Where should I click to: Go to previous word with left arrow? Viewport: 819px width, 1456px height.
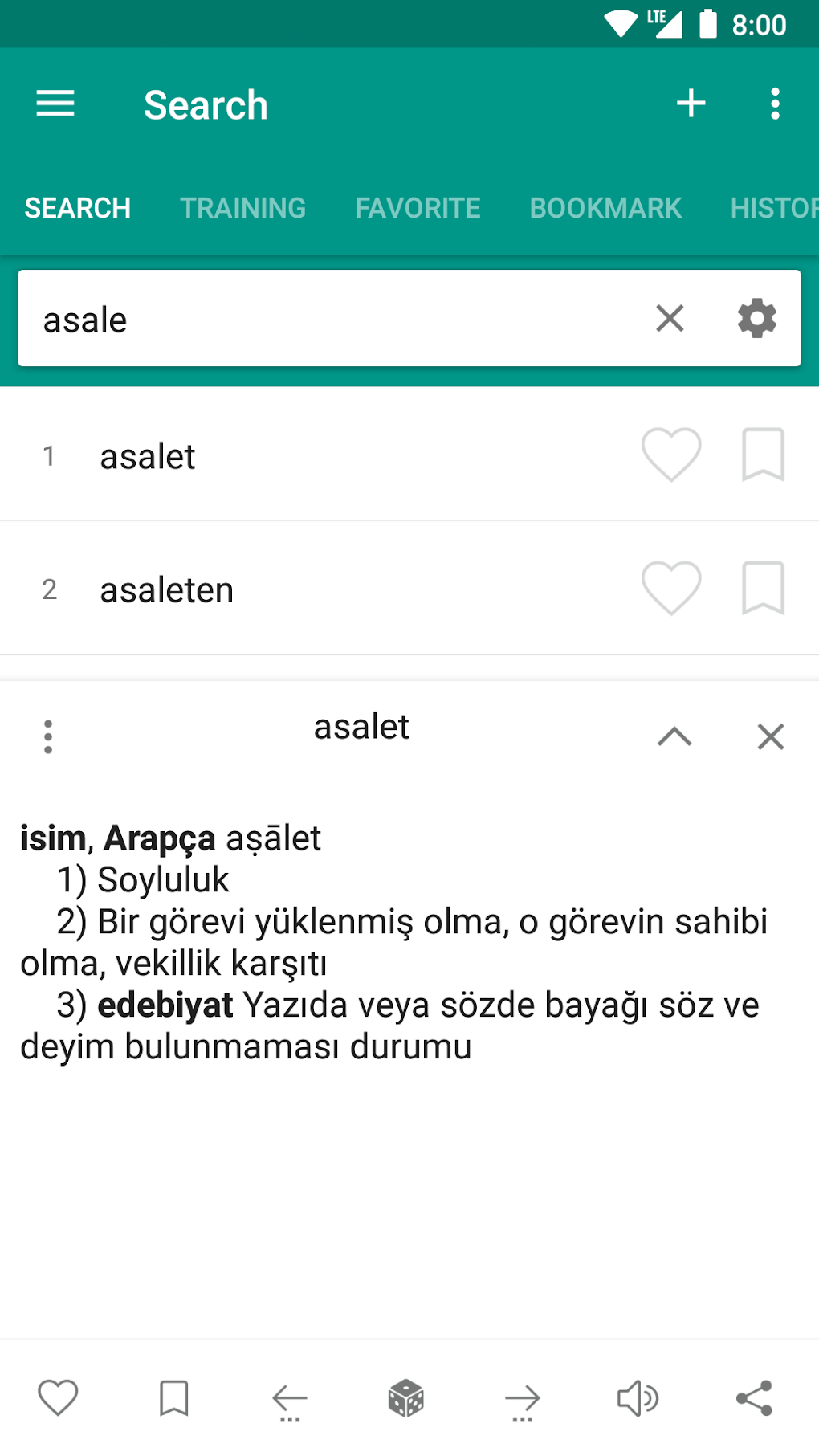pos(290,1401)
